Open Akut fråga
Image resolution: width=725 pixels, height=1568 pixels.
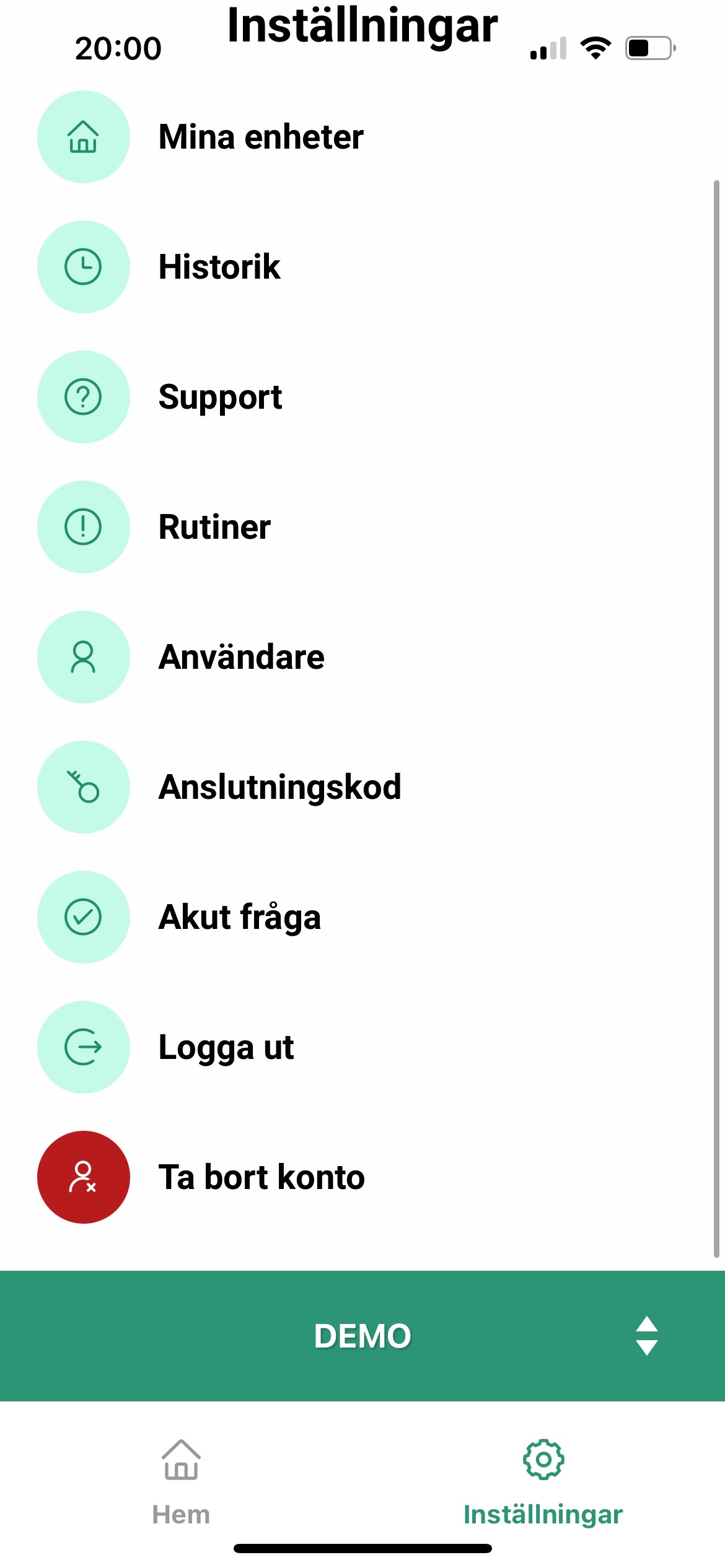point(239,917)
